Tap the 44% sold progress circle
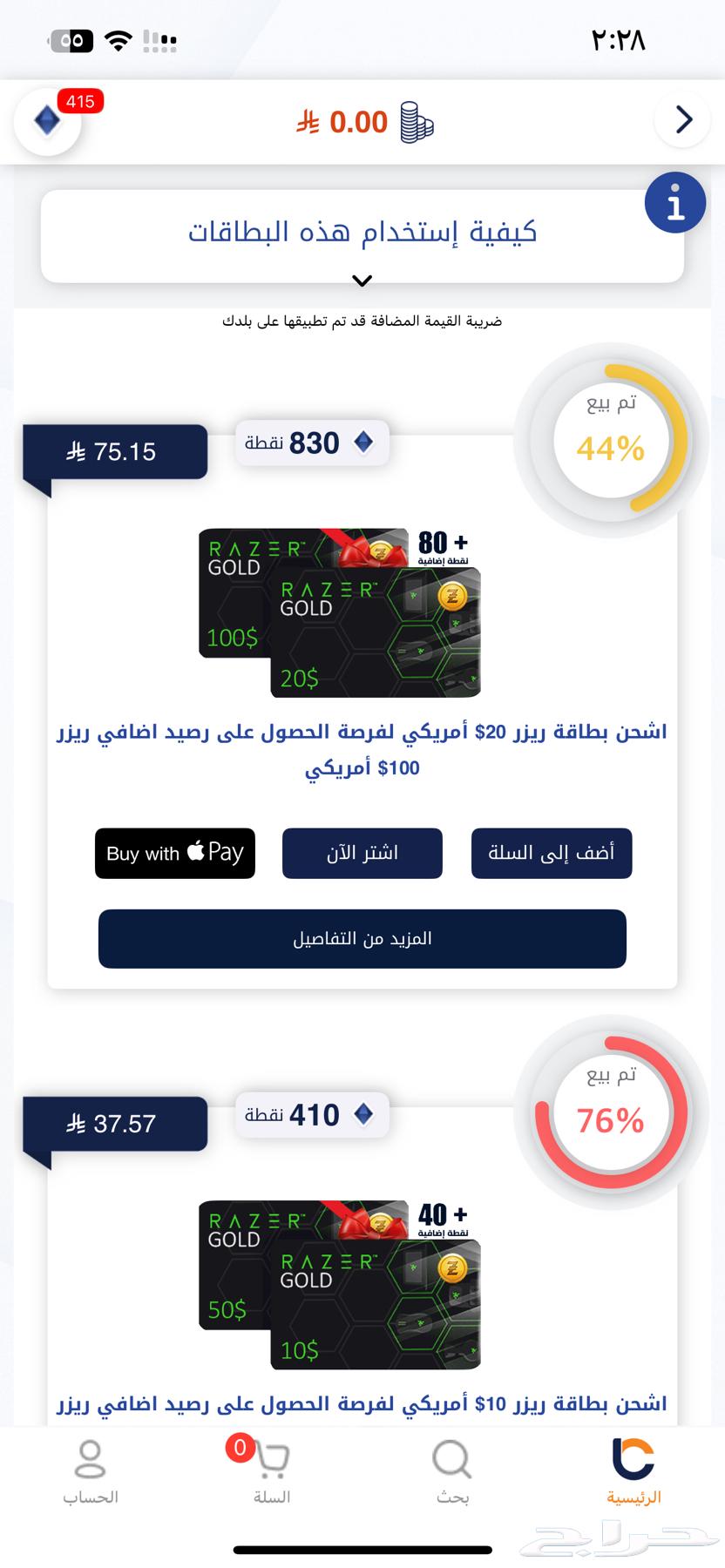725x1568 pixels. click(x=611, y=440)
